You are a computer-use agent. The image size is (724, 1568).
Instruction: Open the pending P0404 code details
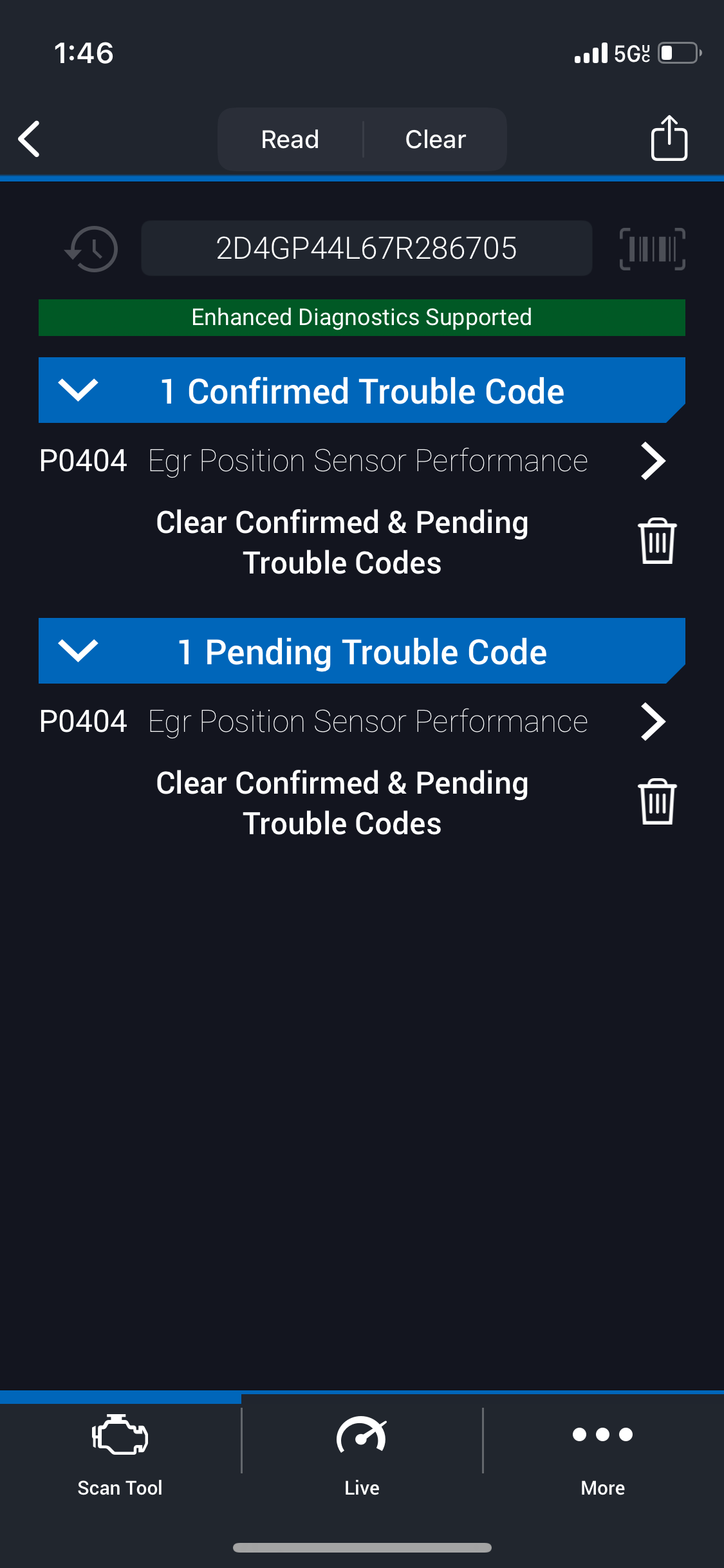653,722
